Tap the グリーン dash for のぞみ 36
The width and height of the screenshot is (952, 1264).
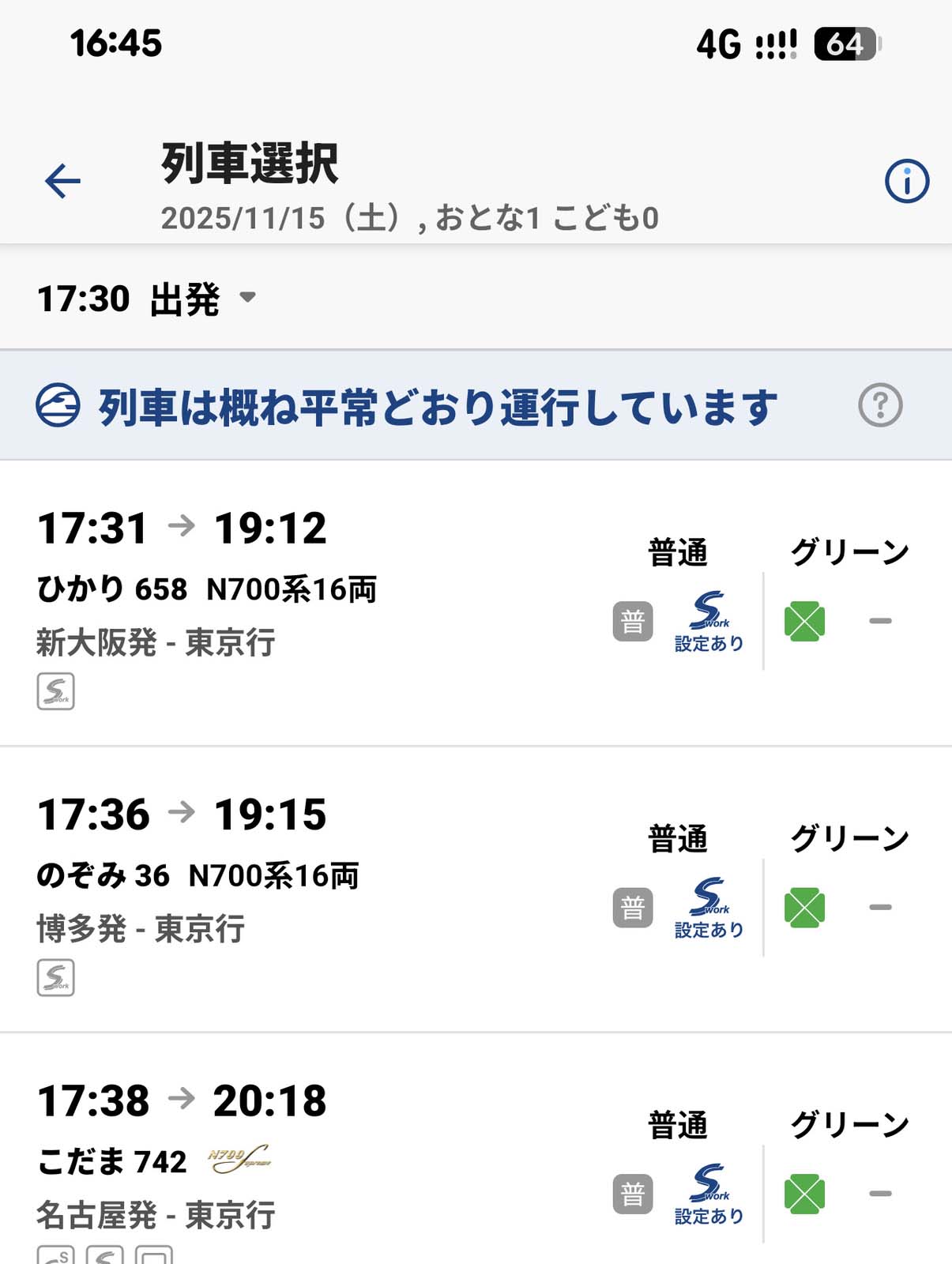pos(879,906)
